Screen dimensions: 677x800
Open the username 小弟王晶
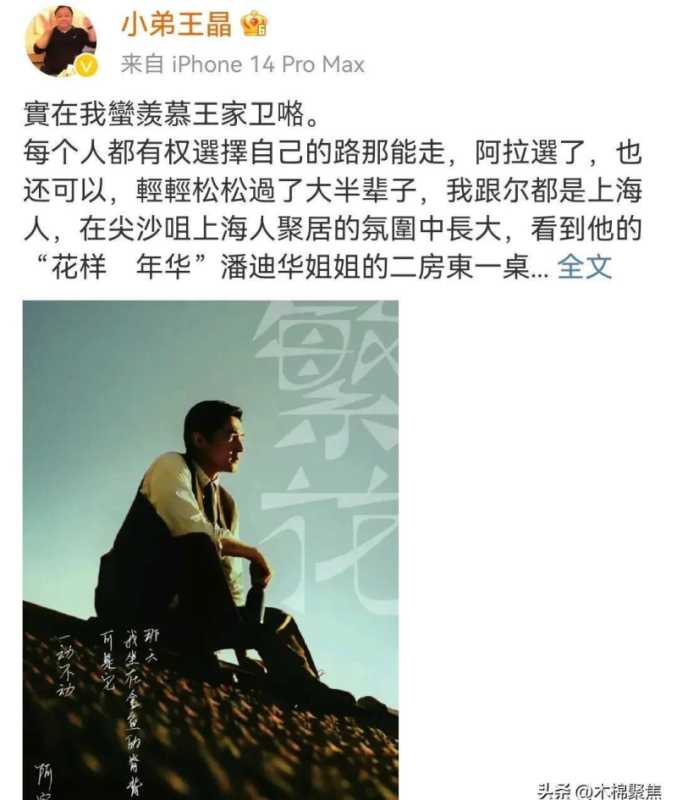(176, 24)
